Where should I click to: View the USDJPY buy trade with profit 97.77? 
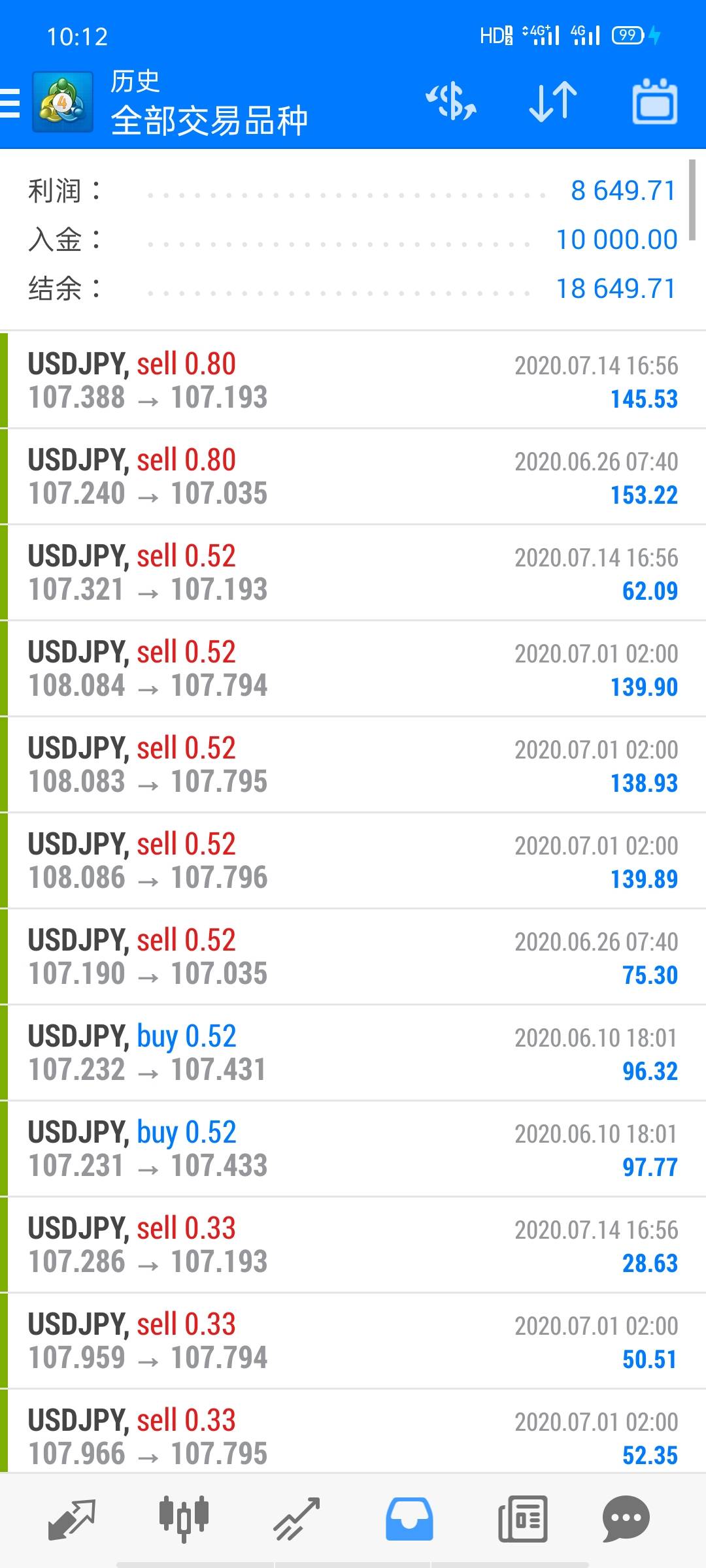353,1149
